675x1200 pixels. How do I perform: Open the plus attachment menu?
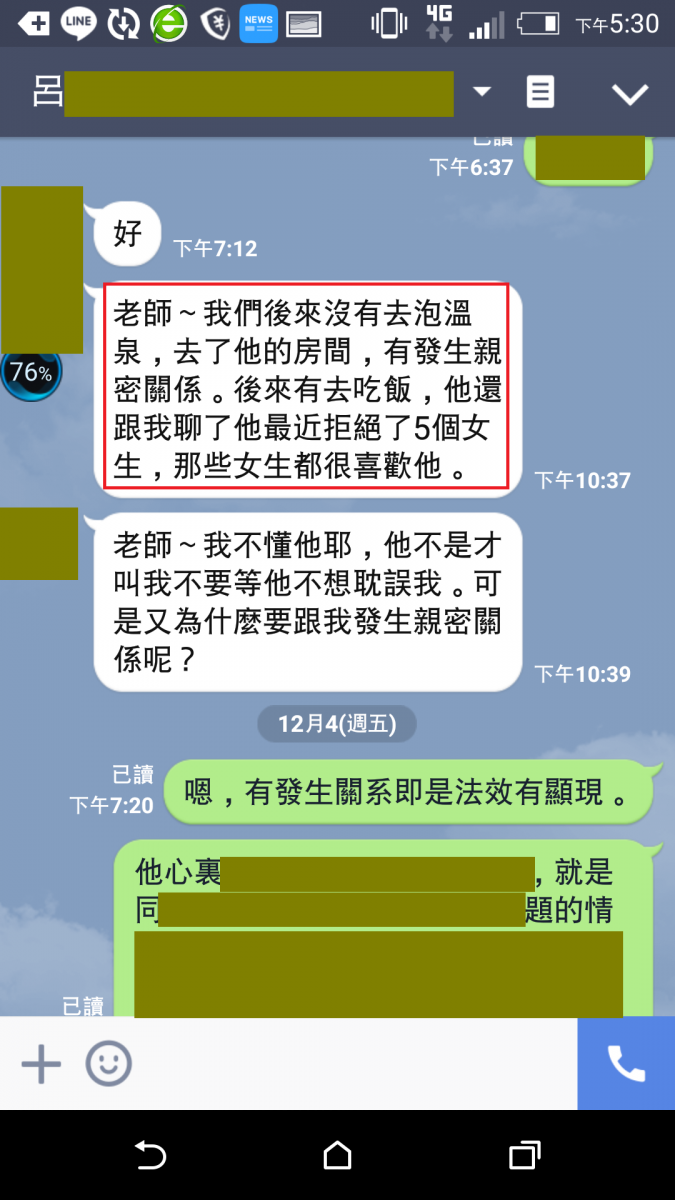[41, 1064]
